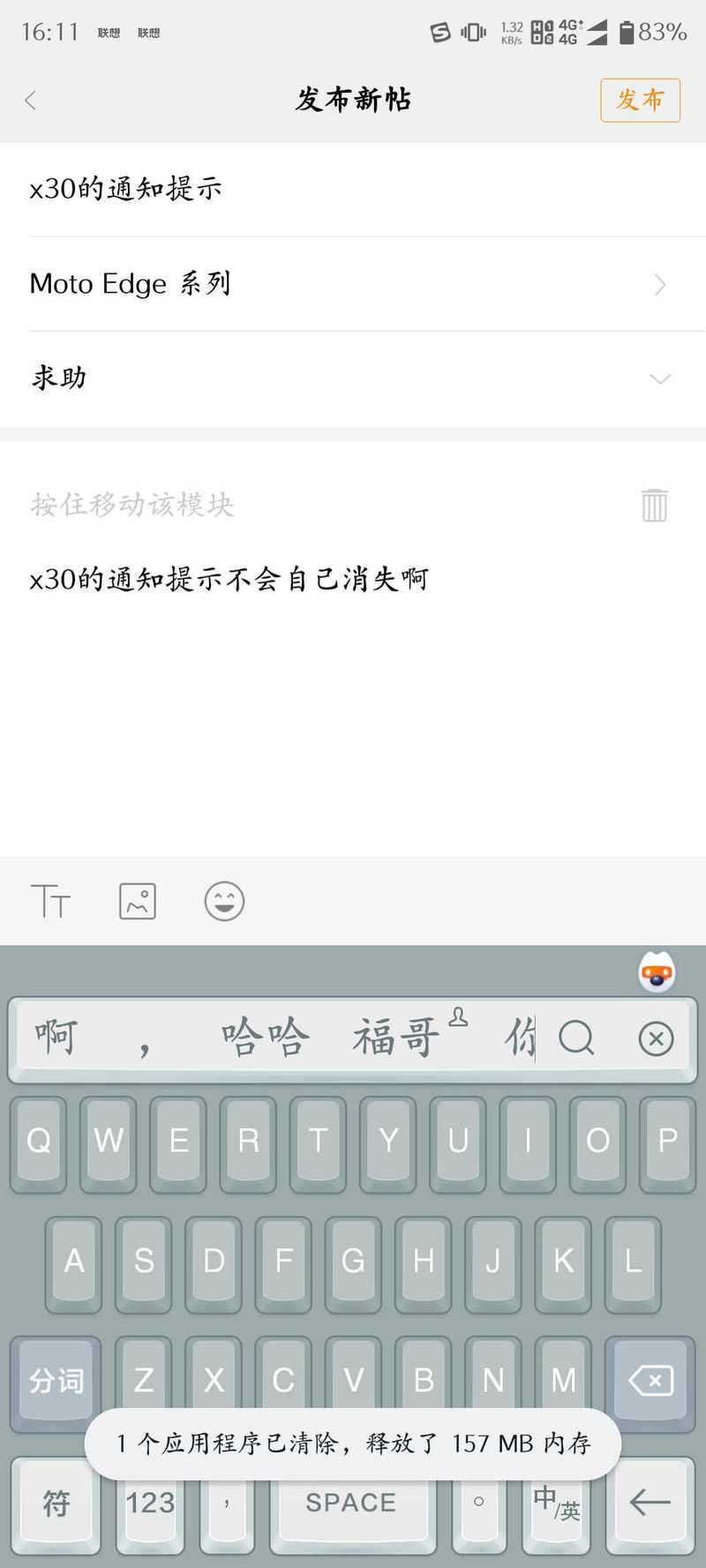Tap the keyboard mascot icon

tap(657, 972)
